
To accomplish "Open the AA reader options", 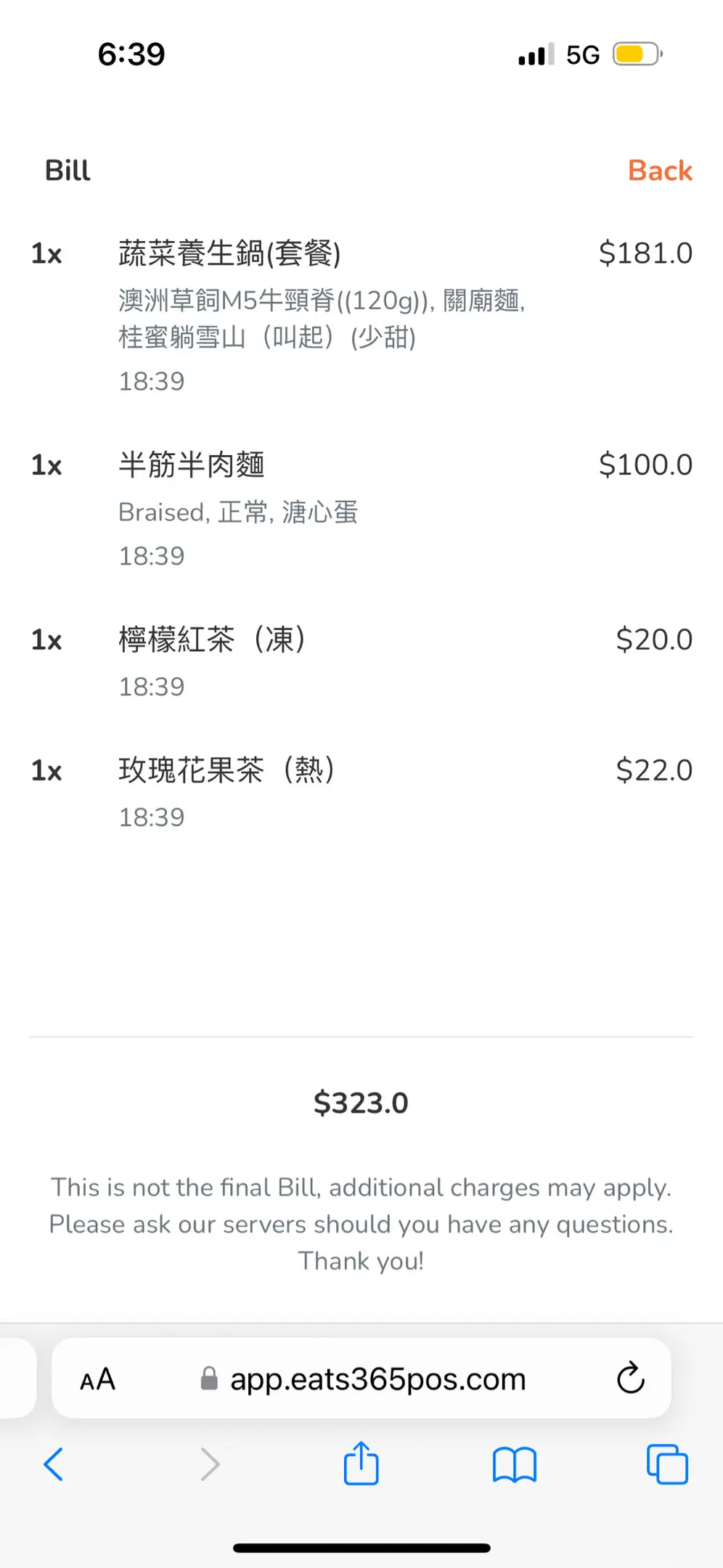I will [x=97, y=1379].
